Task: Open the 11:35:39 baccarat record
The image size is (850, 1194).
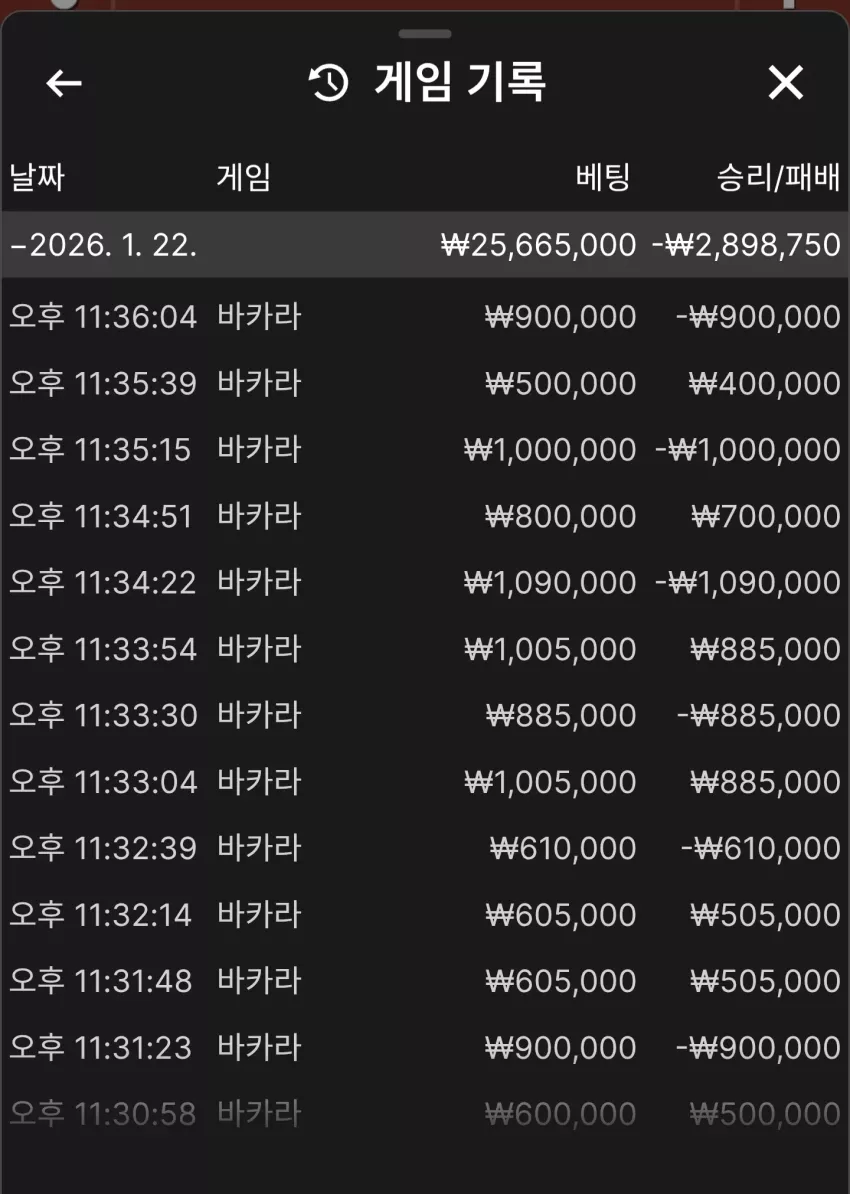Action: pos(425,383)
